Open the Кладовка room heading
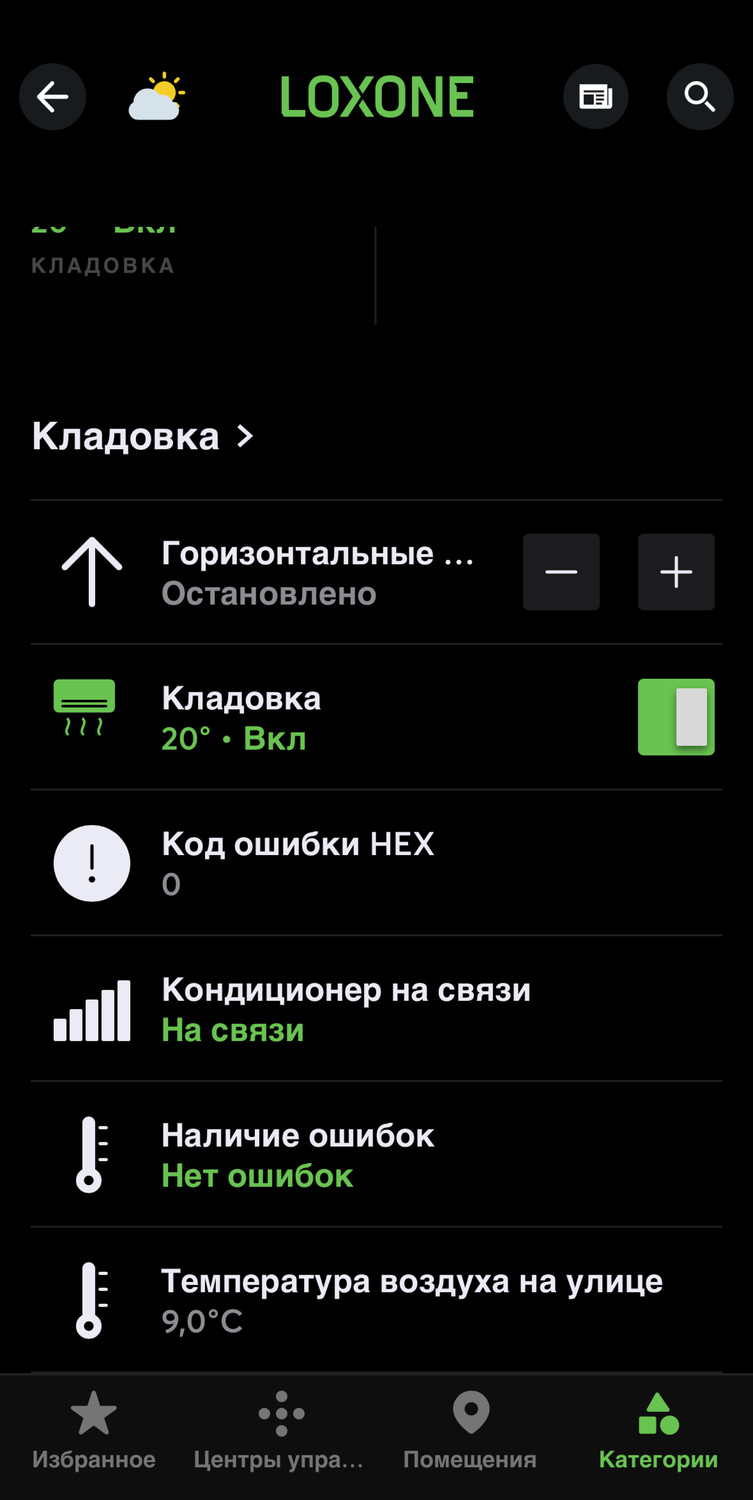The width and height of the screenshot is (753, 1500). pyautogui.click(x=143, y=437)
